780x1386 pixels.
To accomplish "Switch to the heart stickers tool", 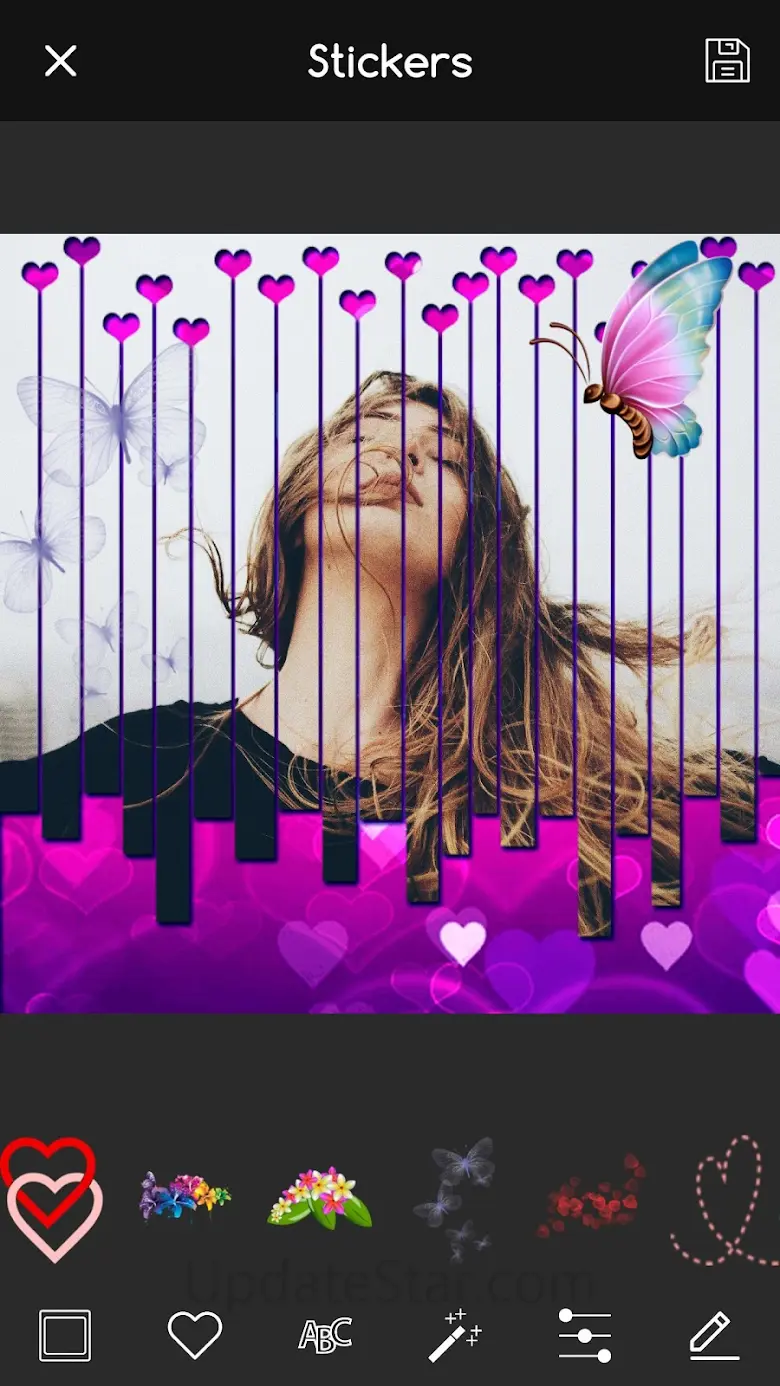I will (194, 1335).
